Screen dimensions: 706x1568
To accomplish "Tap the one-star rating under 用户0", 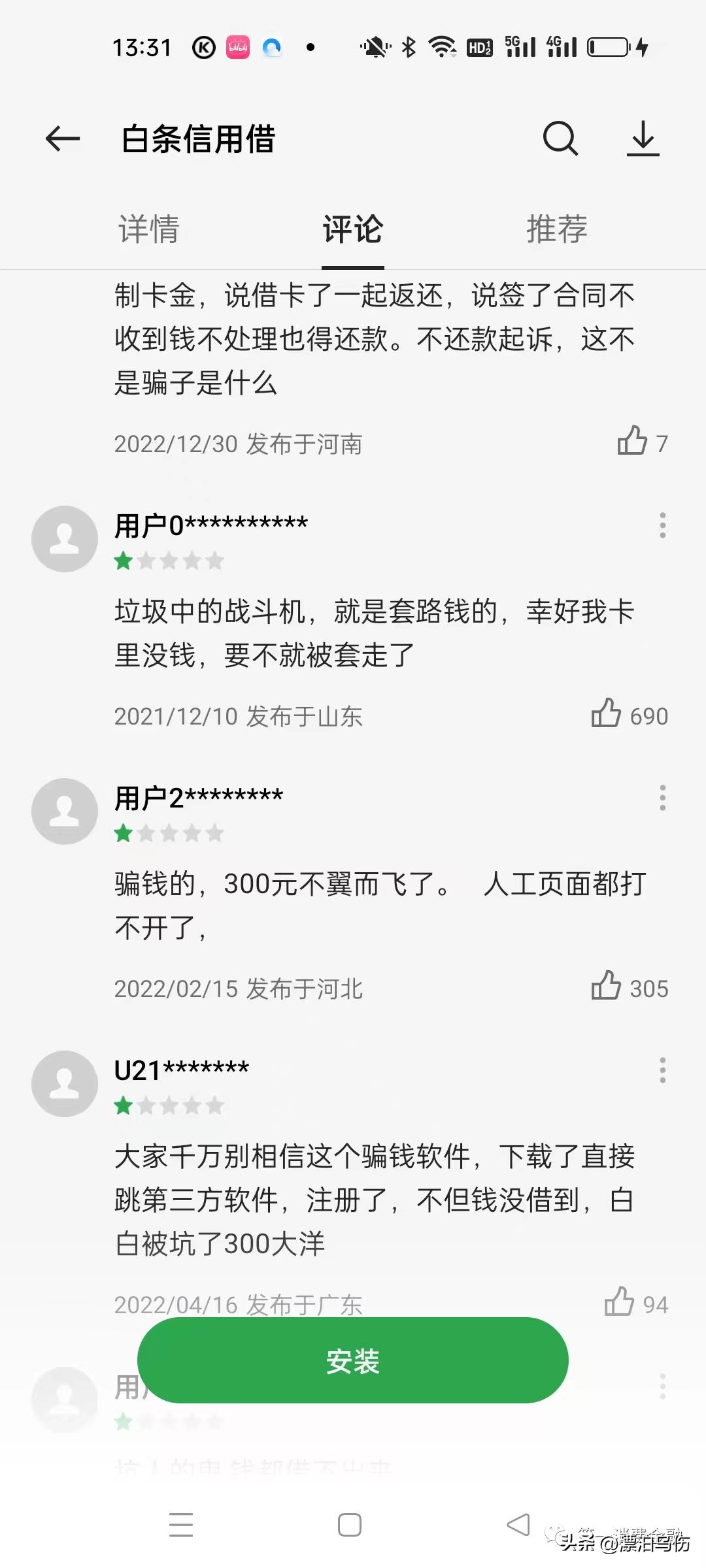I will (170, 561).
